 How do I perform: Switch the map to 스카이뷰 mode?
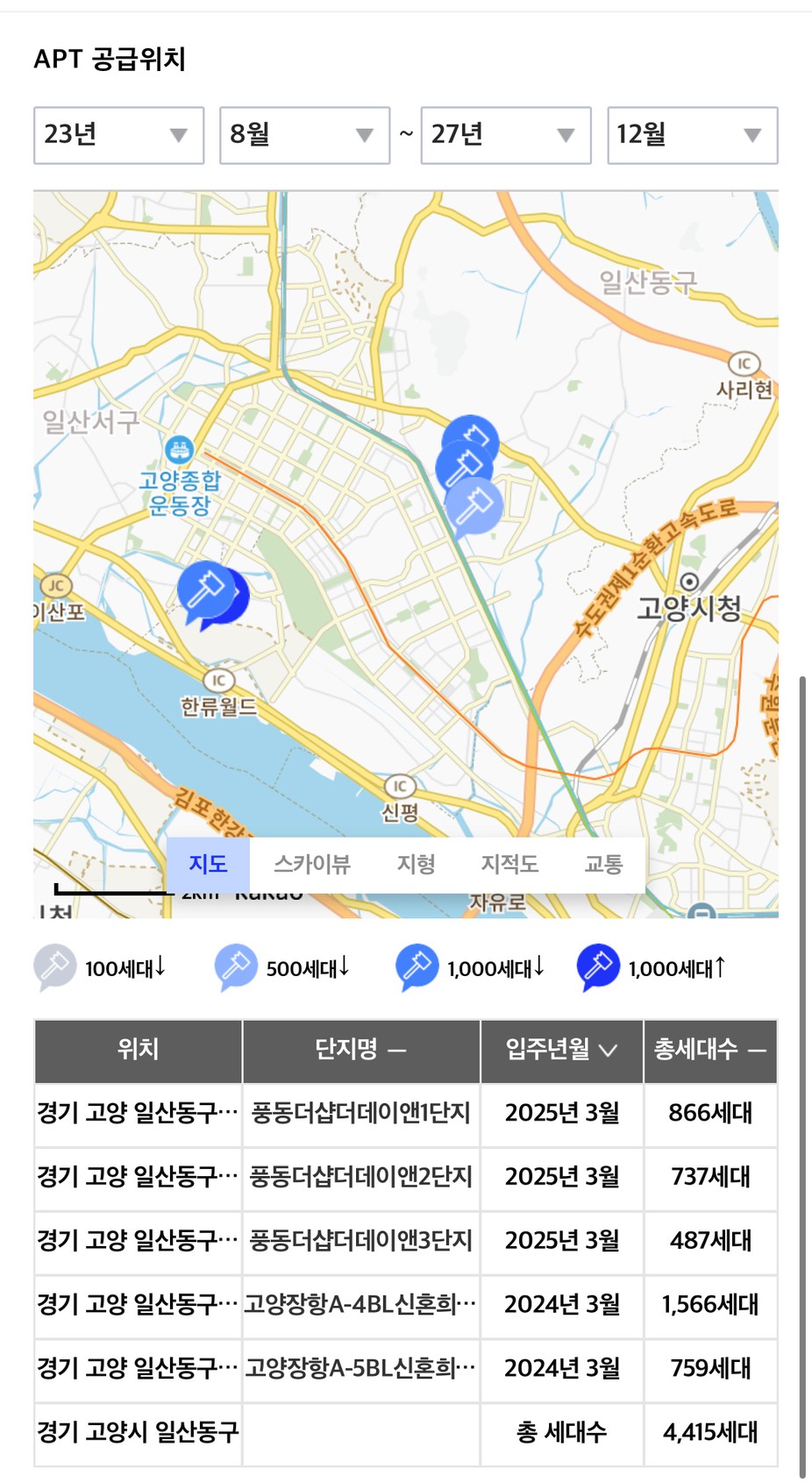(312, 865)
